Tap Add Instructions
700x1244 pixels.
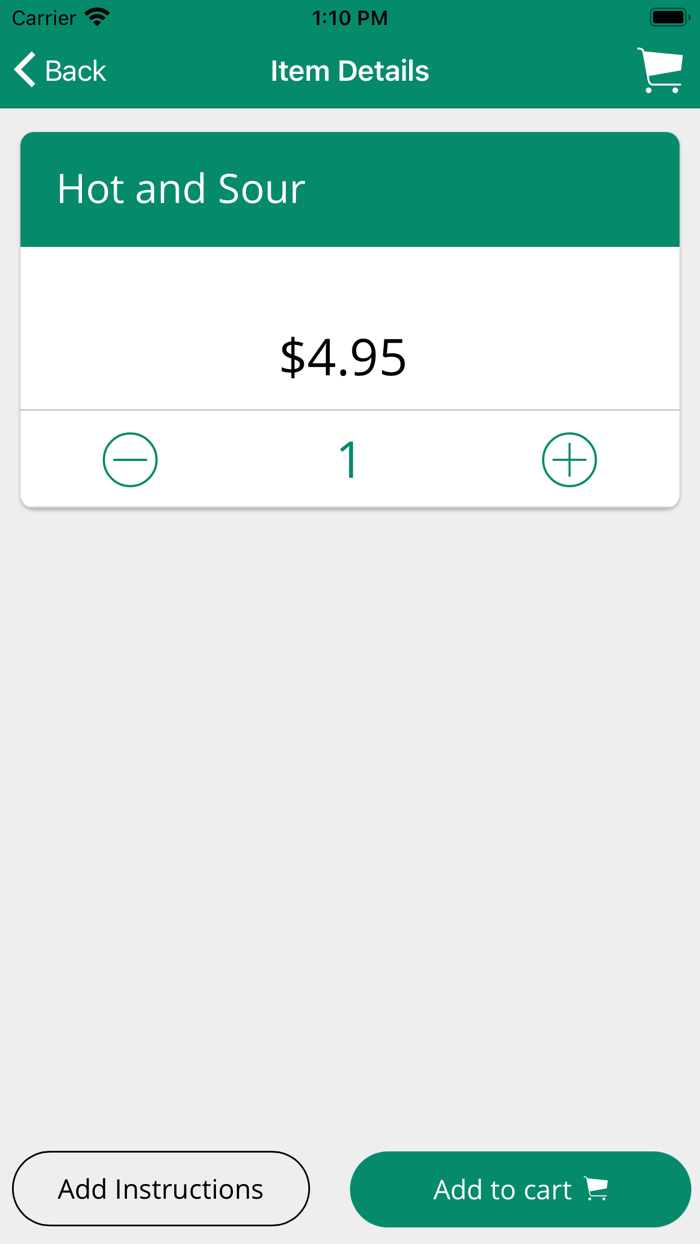tap(161, 1189)
